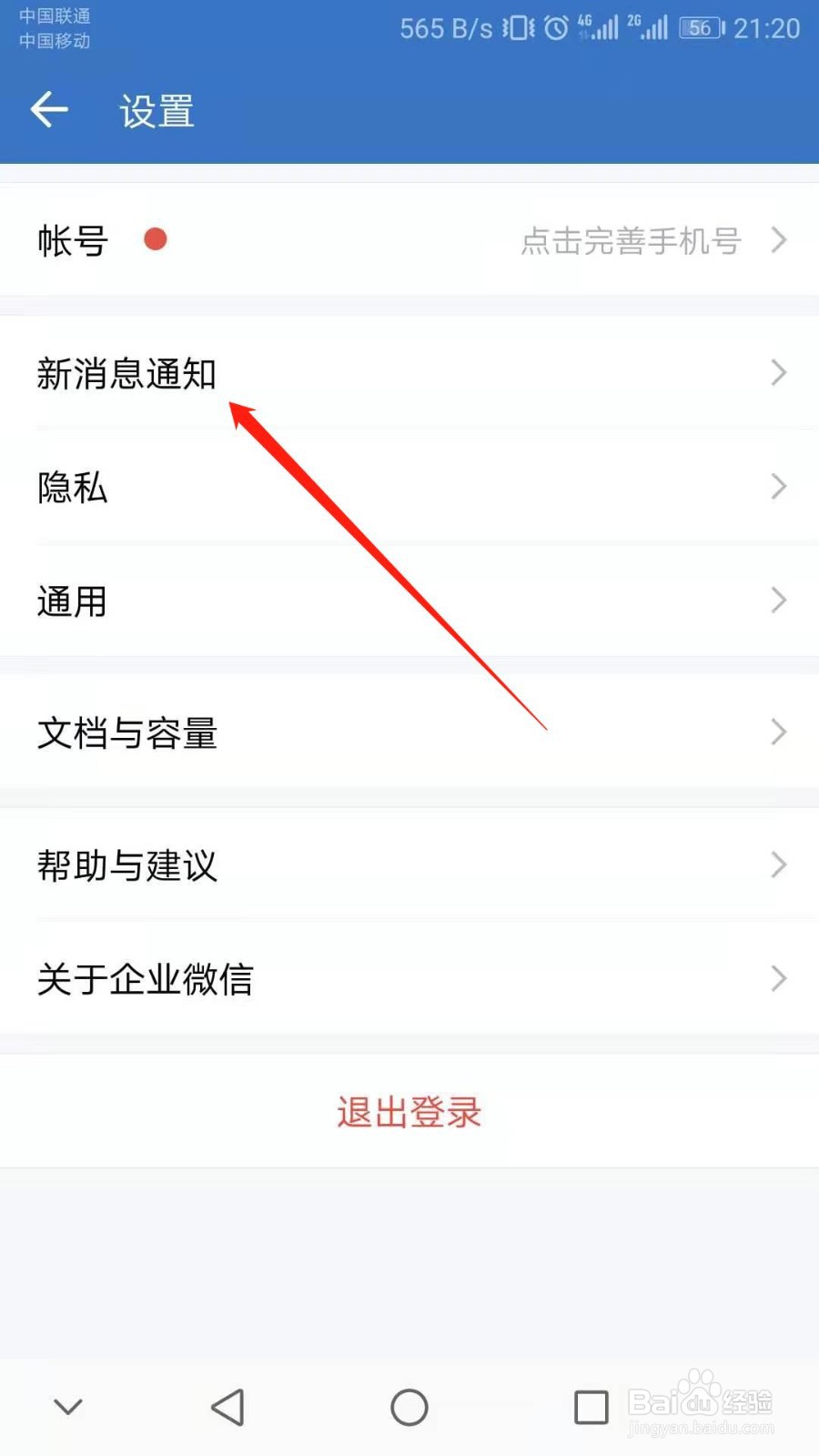Open the 帮助与建议 settings entry

(409, 864)
